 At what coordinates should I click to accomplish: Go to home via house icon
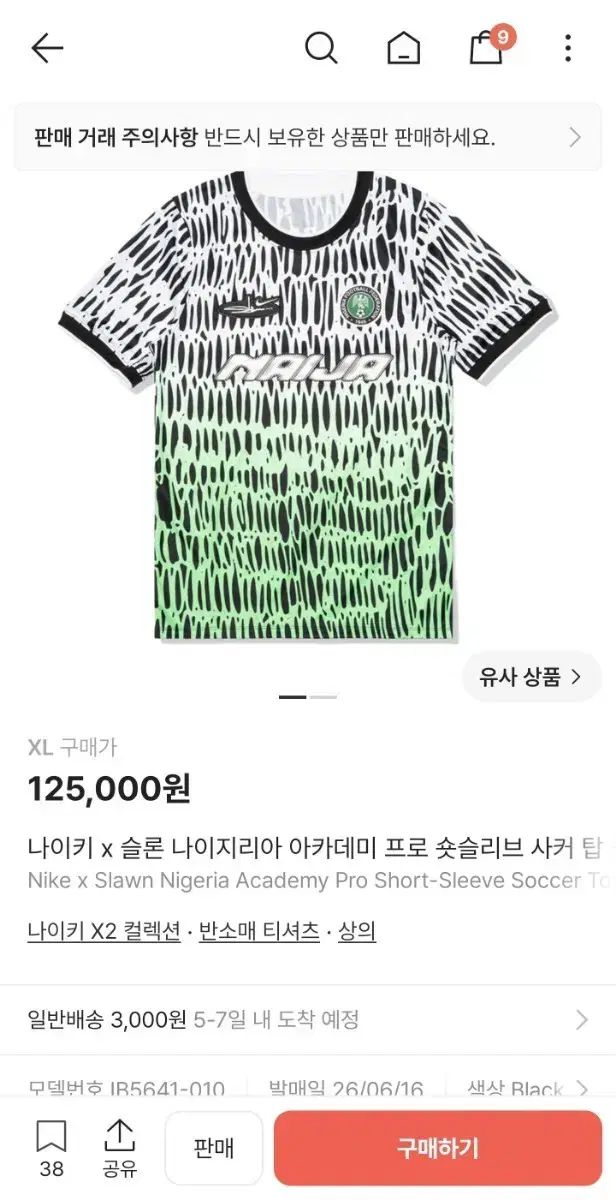pyautogui.click(x=404, y=48)
